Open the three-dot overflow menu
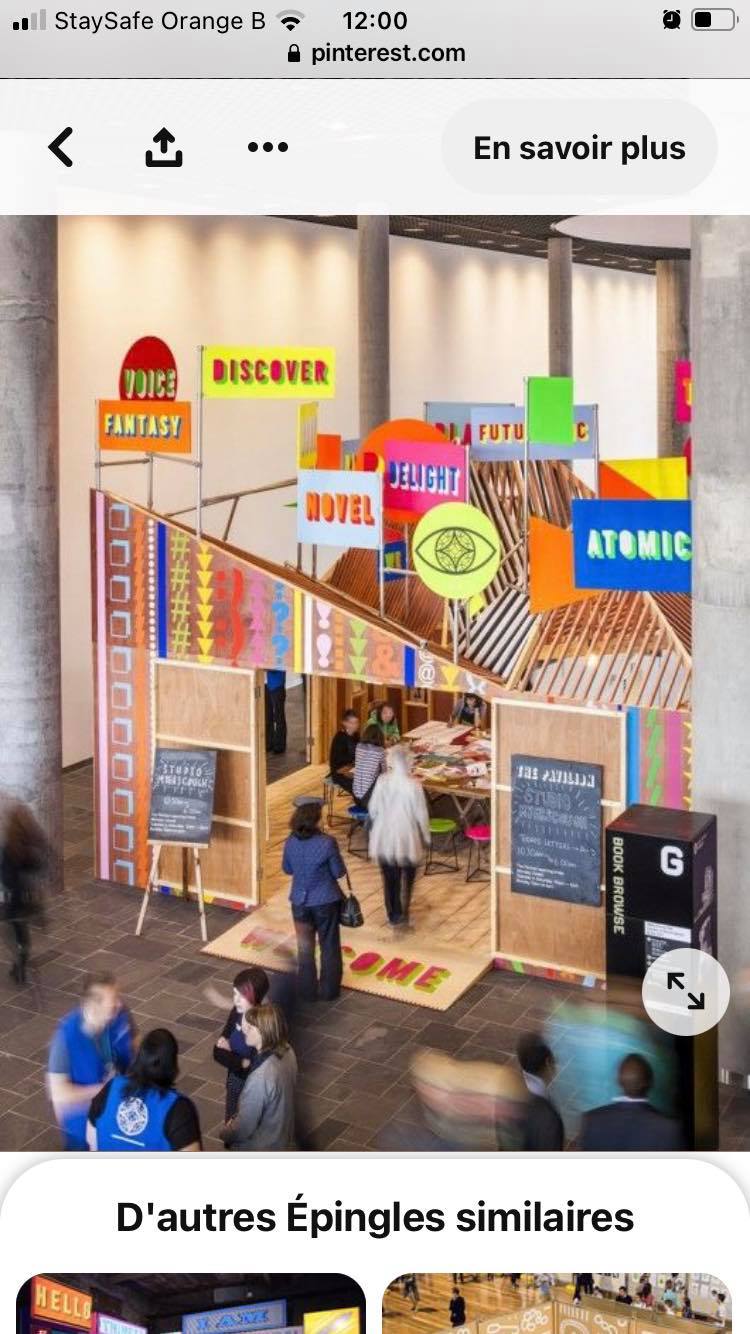 click(x=267, y=148)
